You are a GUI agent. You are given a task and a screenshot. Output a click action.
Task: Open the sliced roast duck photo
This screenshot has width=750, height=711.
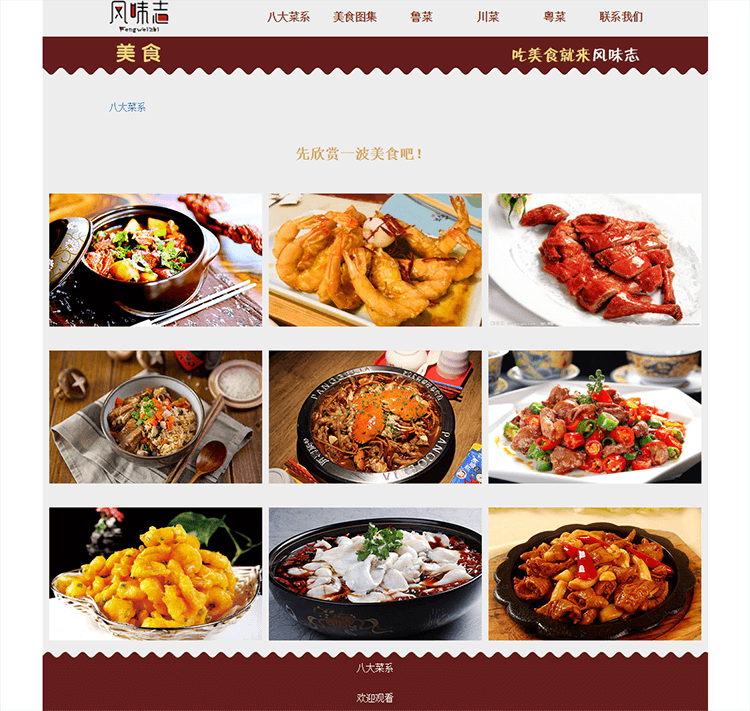[594, 260]
